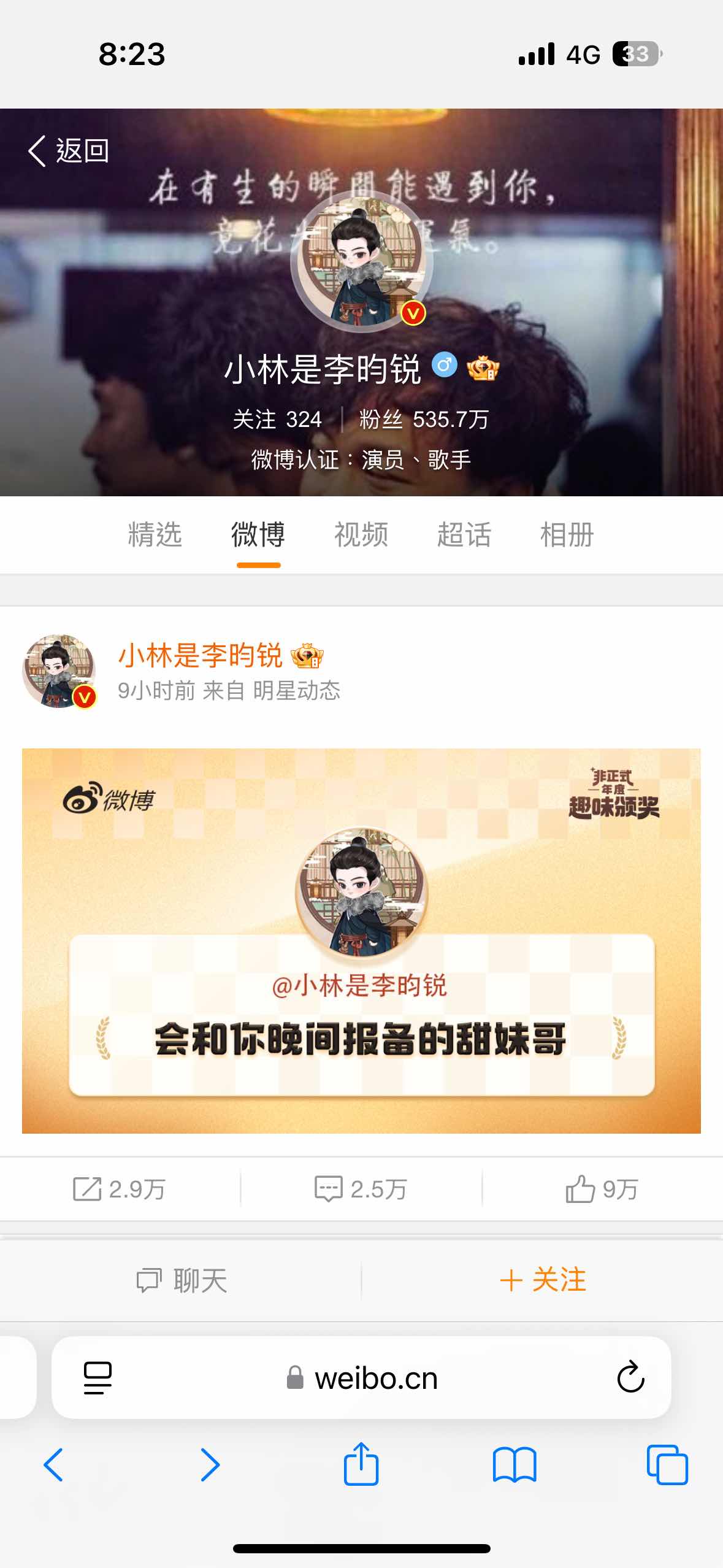Open the 相册 tab
This screenshot has width=723, height=1568.
point(567,534)
